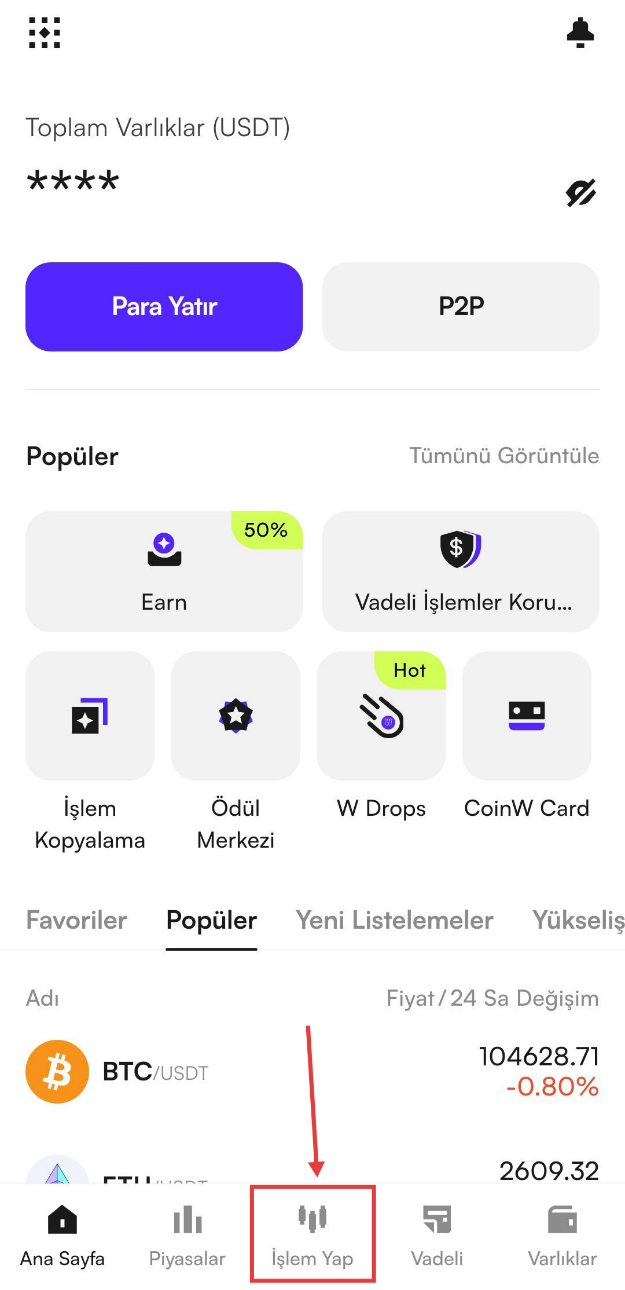The height and width of the screenshot is (1290, 625).
Task: Open the İşlem Yap tab
Action: point(312,1236)
